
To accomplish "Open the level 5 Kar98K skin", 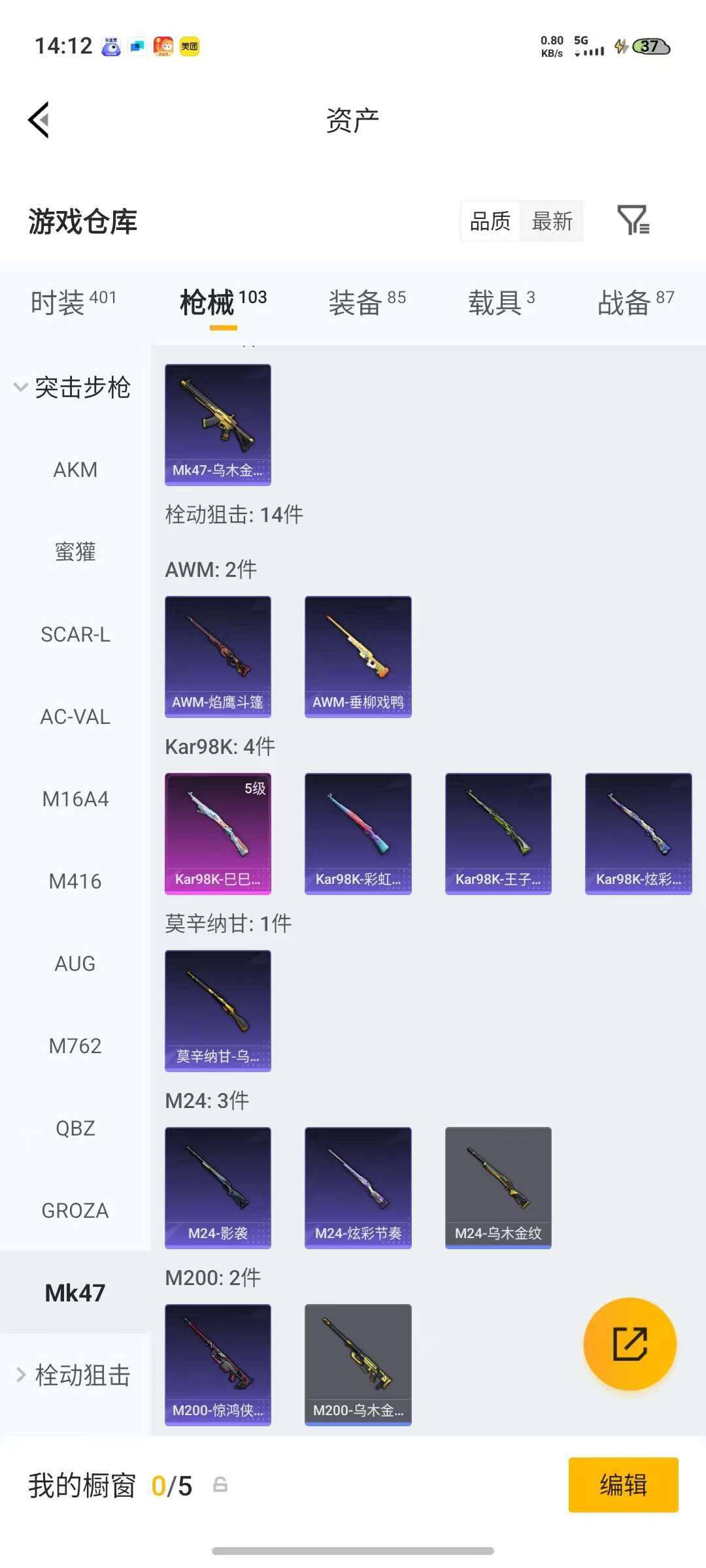I will pyautogui.click(x=218, y=834).
